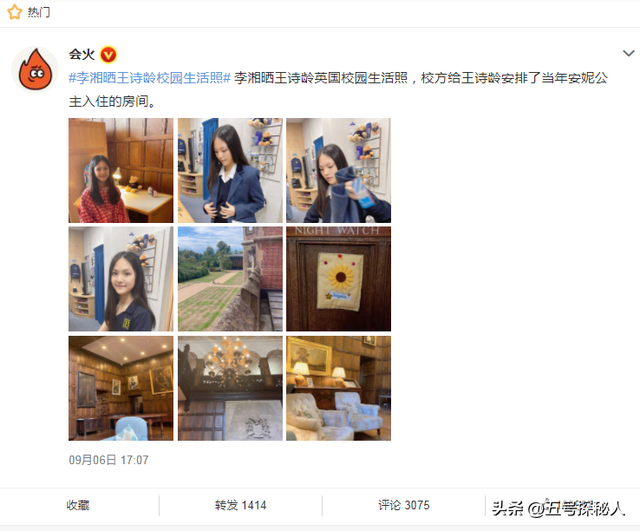The height and width of the screenshot is (531, 640).
Task: Open photo of girl holding blue bottle
Action: [x=338, y=170]
